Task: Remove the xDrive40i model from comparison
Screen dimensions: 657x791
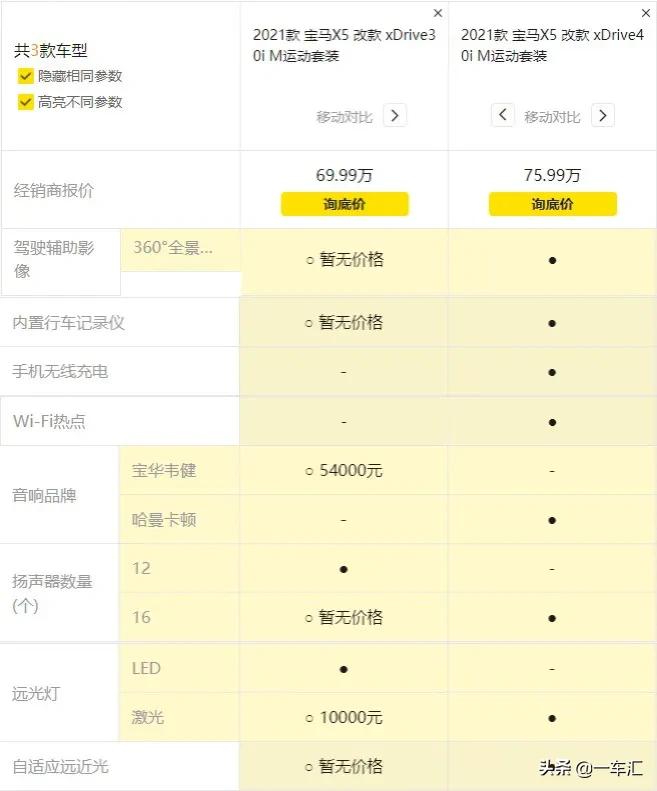Action: [x=646, y=13]
